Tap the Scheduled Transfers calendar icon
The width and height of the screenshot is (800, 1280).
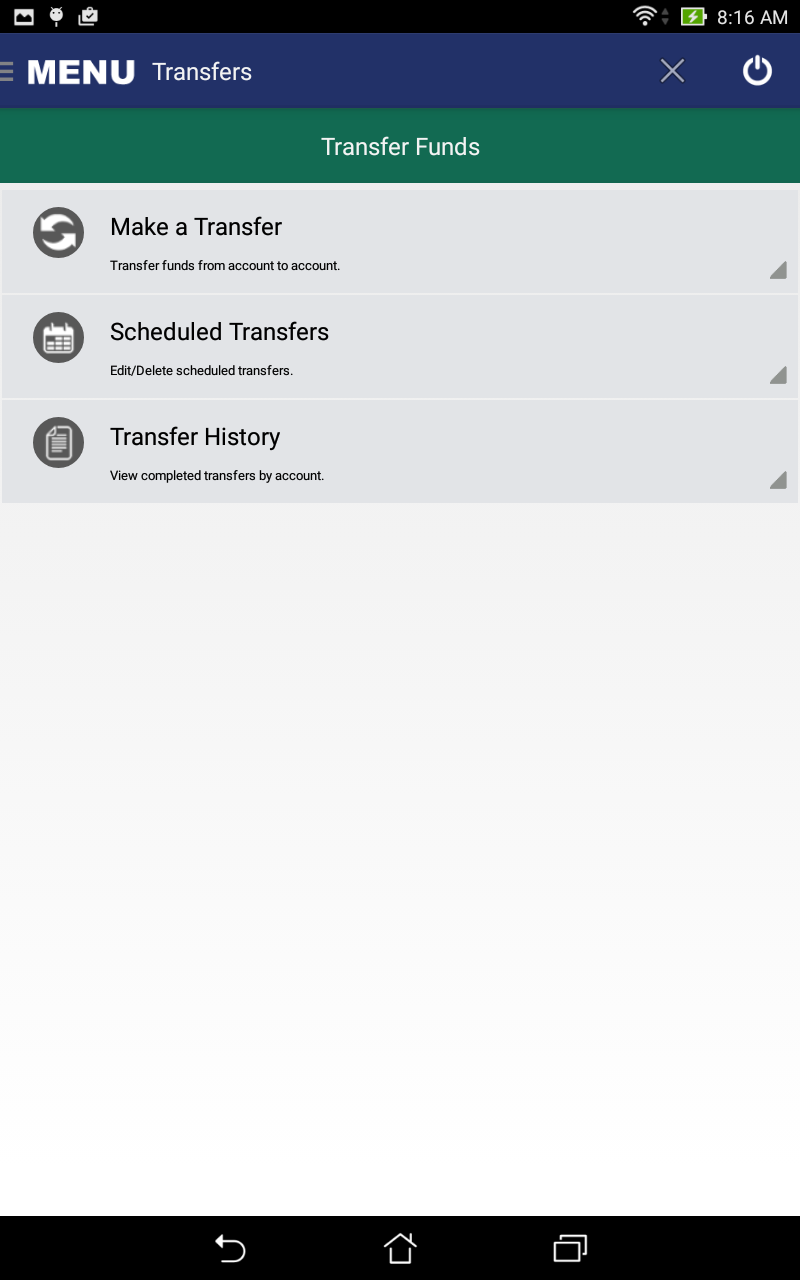click(x=58, y=337)
